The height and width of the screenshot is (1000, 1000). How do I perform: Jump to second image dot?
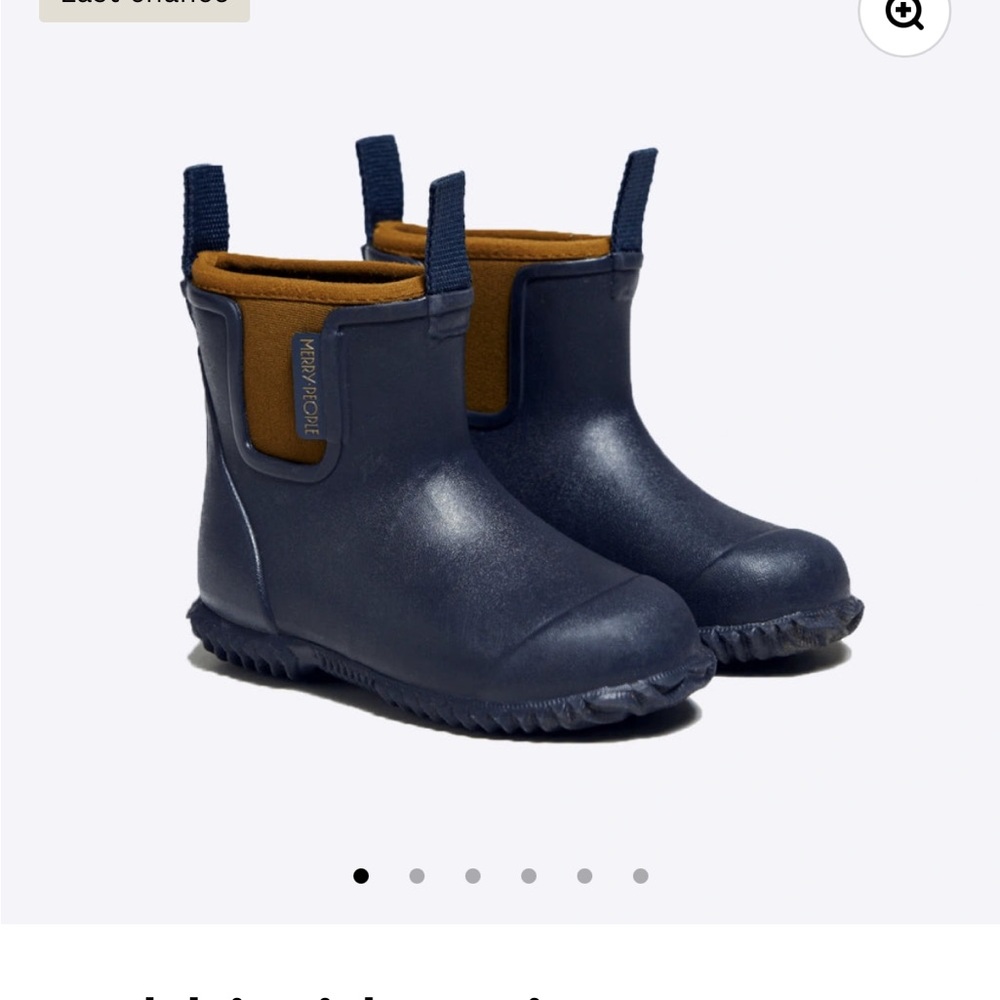point(417,876)
